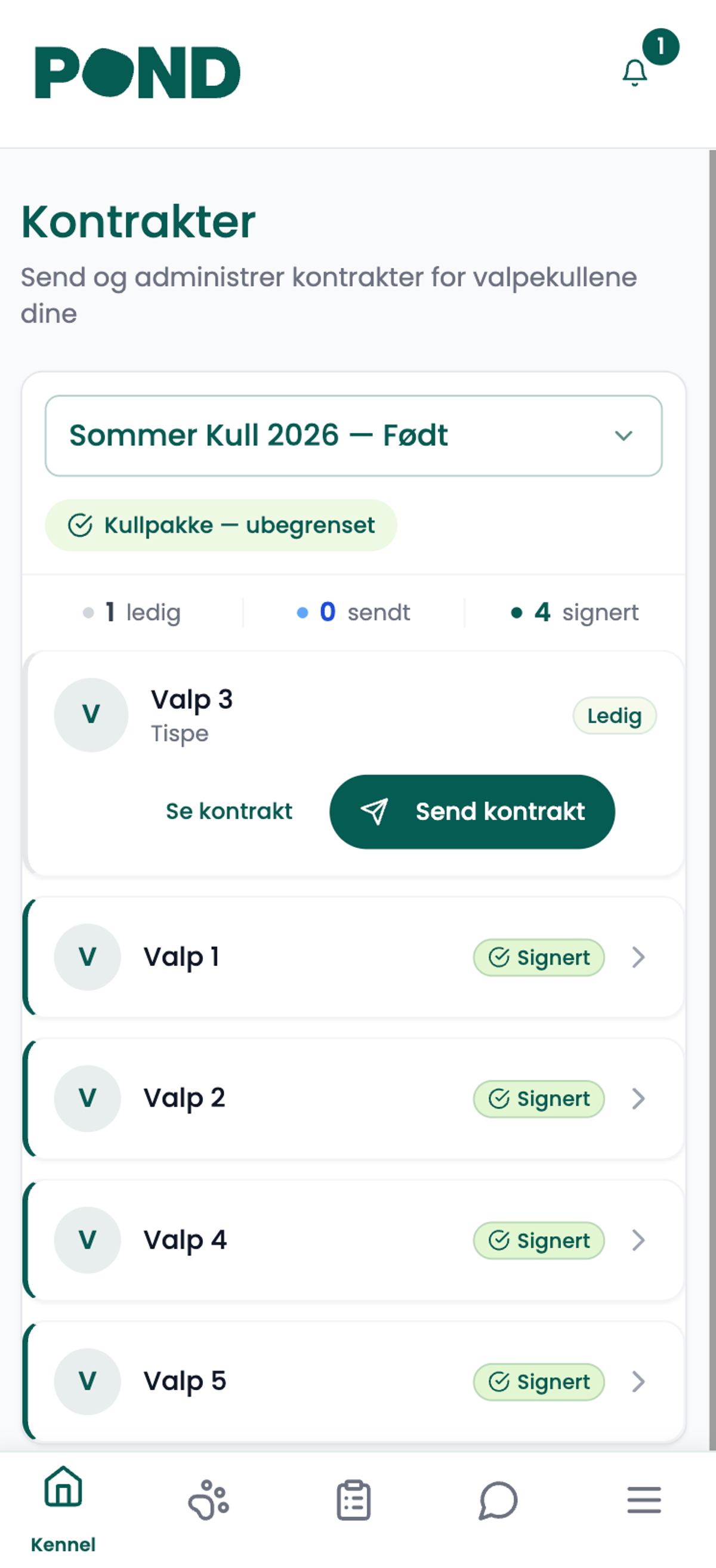716x1568 pixels.
Task: Click the paper plane send icon
Action: click(374, 811)
